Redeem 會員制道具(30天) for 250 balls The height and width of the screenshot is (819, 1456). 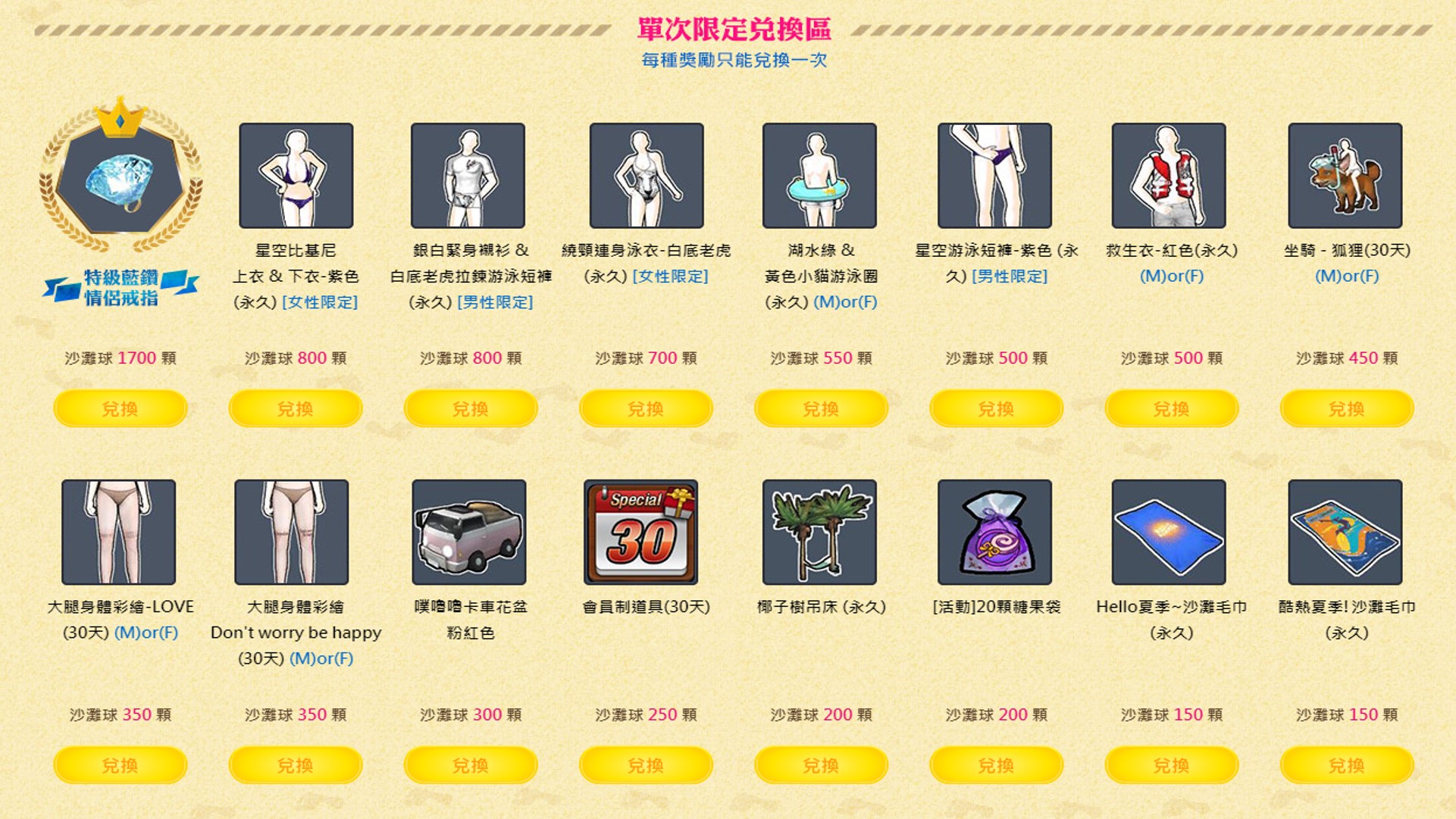[x=645, y=765]
